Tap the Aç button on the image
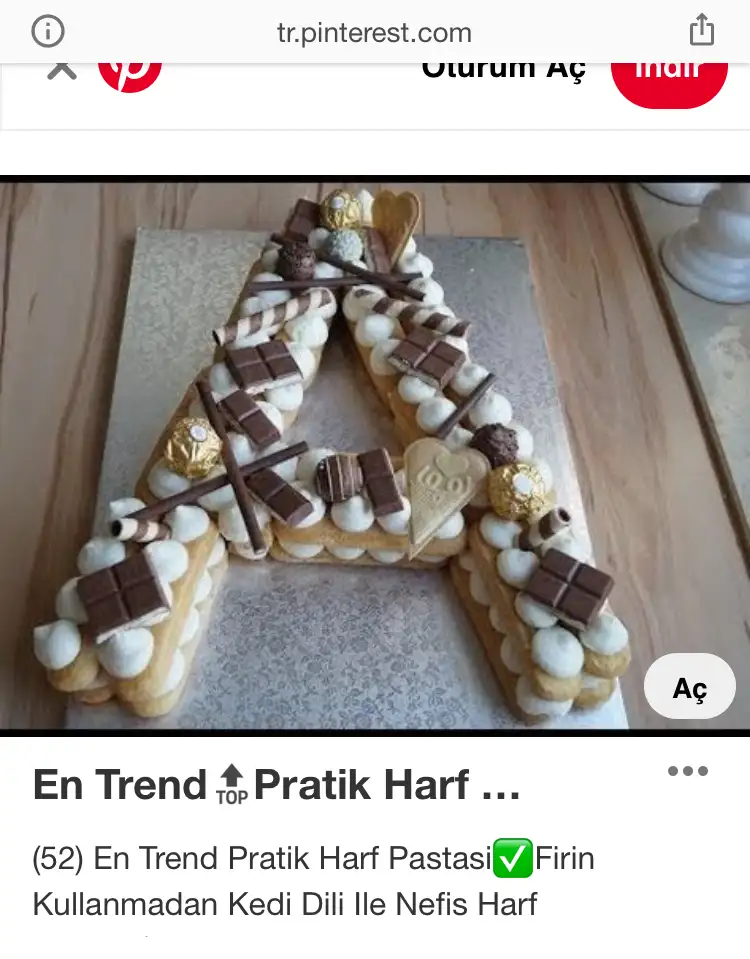The height and width of the screenshot is (959, 750). pos(690,689)
